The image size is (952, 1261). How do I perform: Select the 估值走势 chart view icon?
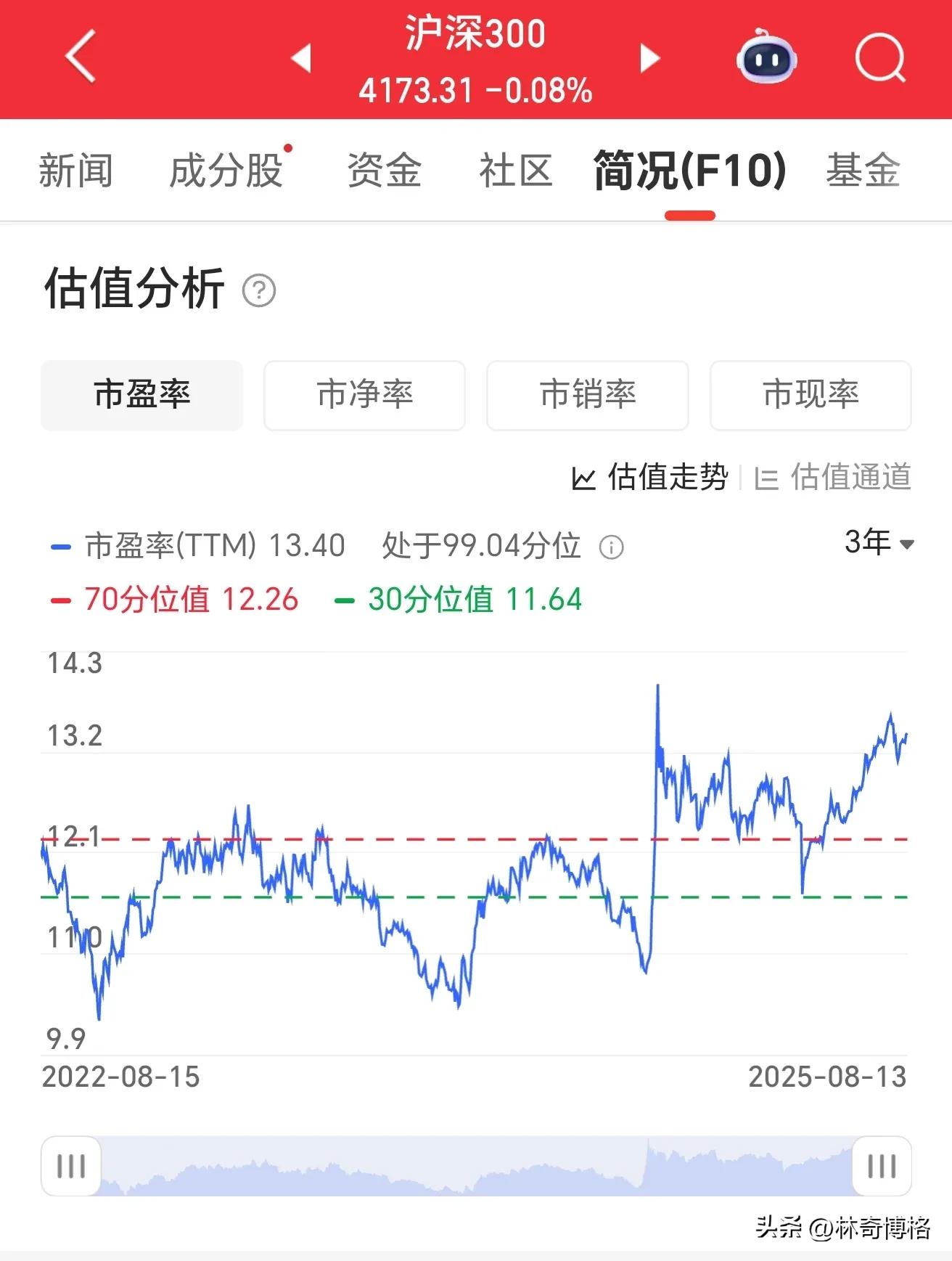[583, 477]
